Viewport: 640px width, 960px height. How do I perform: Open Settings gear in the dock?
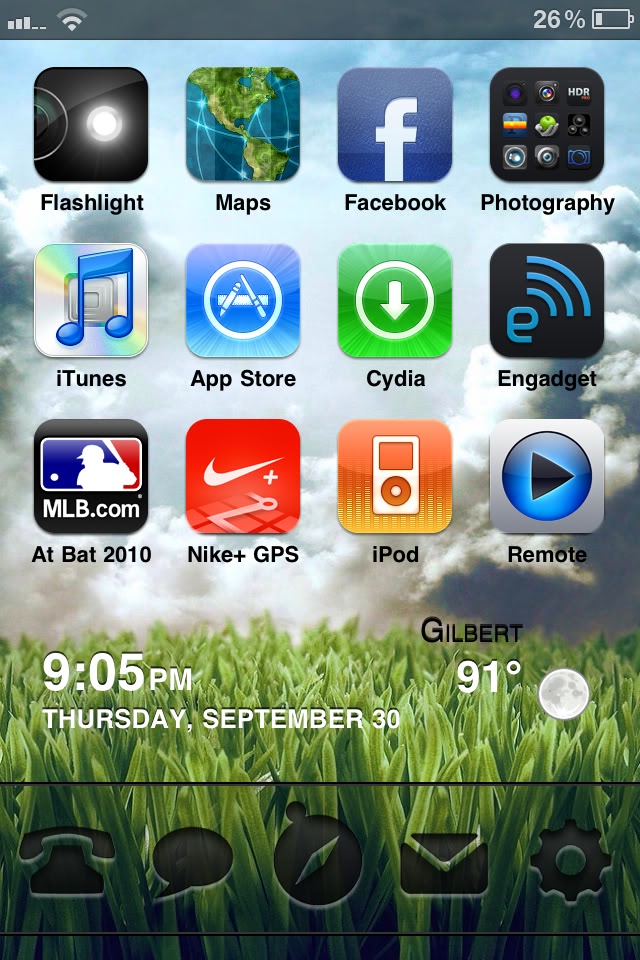[570, 860]
